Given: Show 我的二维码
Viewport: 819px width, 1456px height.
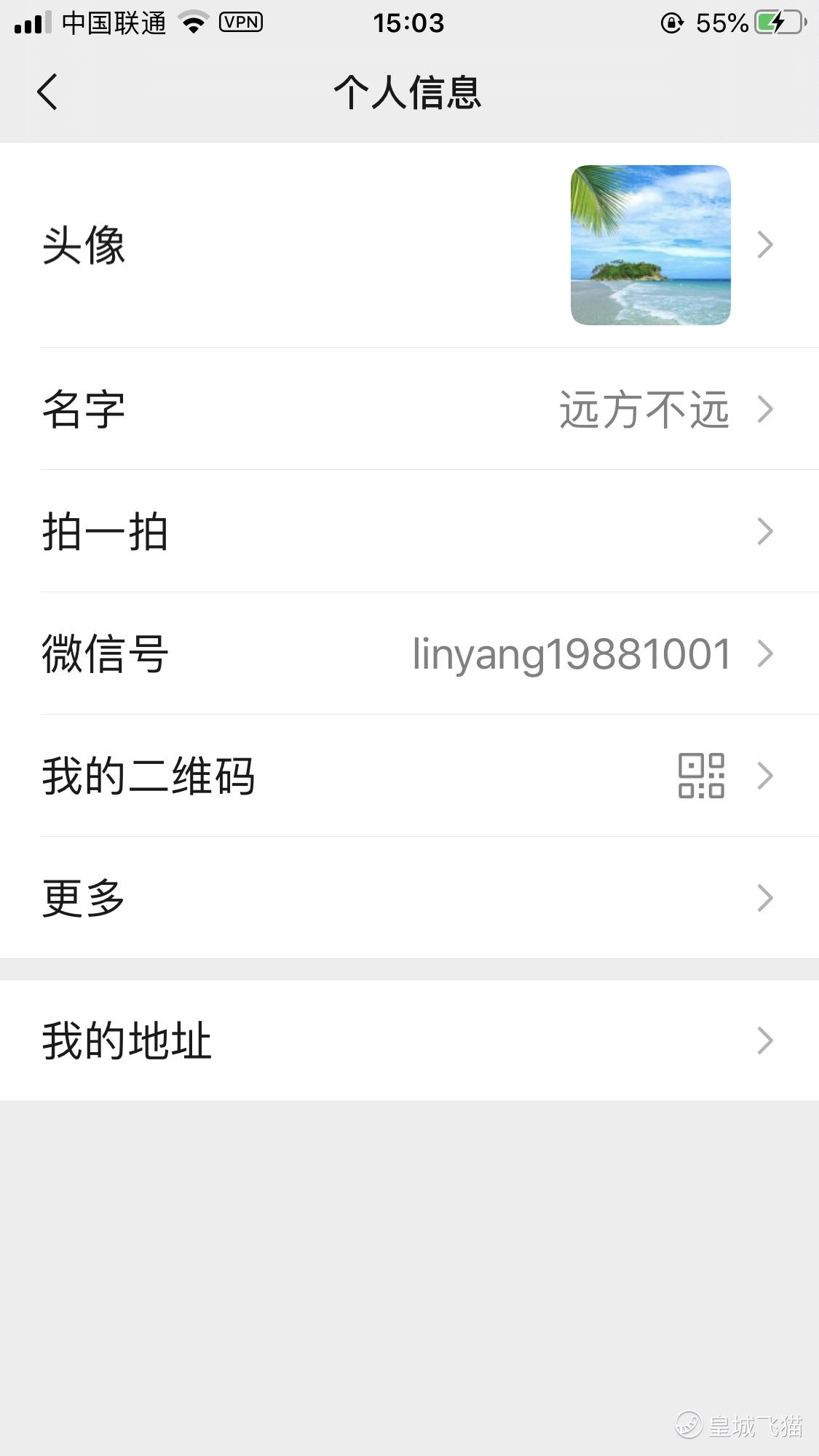Looking at the screenshot, I should [x=409, y=776].
